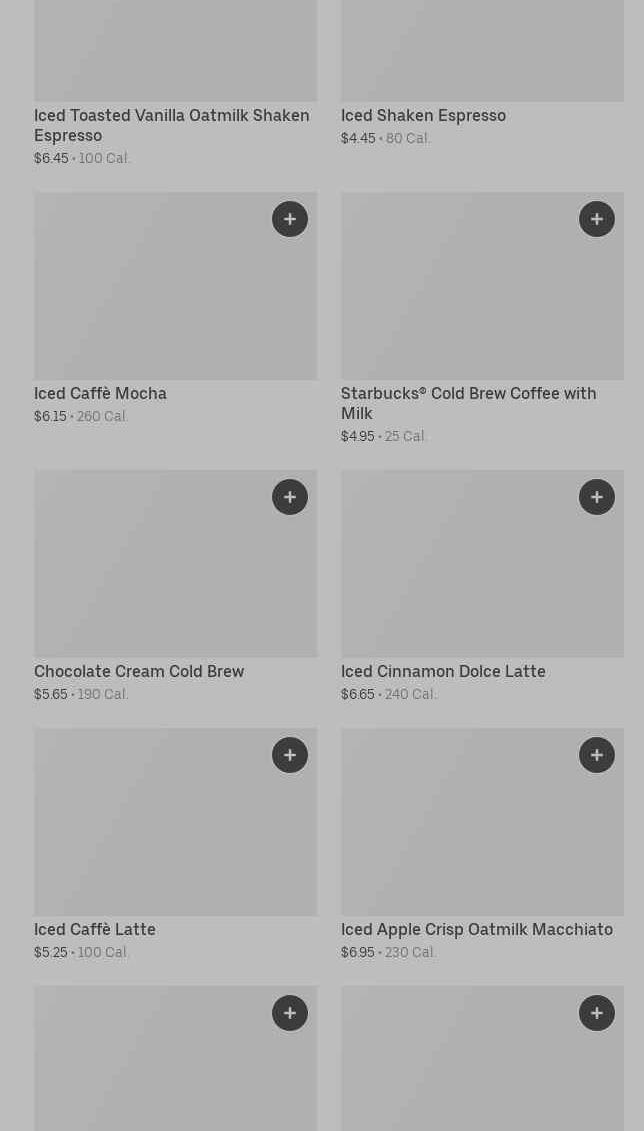Open Chocolate Cream Cold Brew product card
The width and height of the screenshot is (644, 1131).
coord(139,672)
